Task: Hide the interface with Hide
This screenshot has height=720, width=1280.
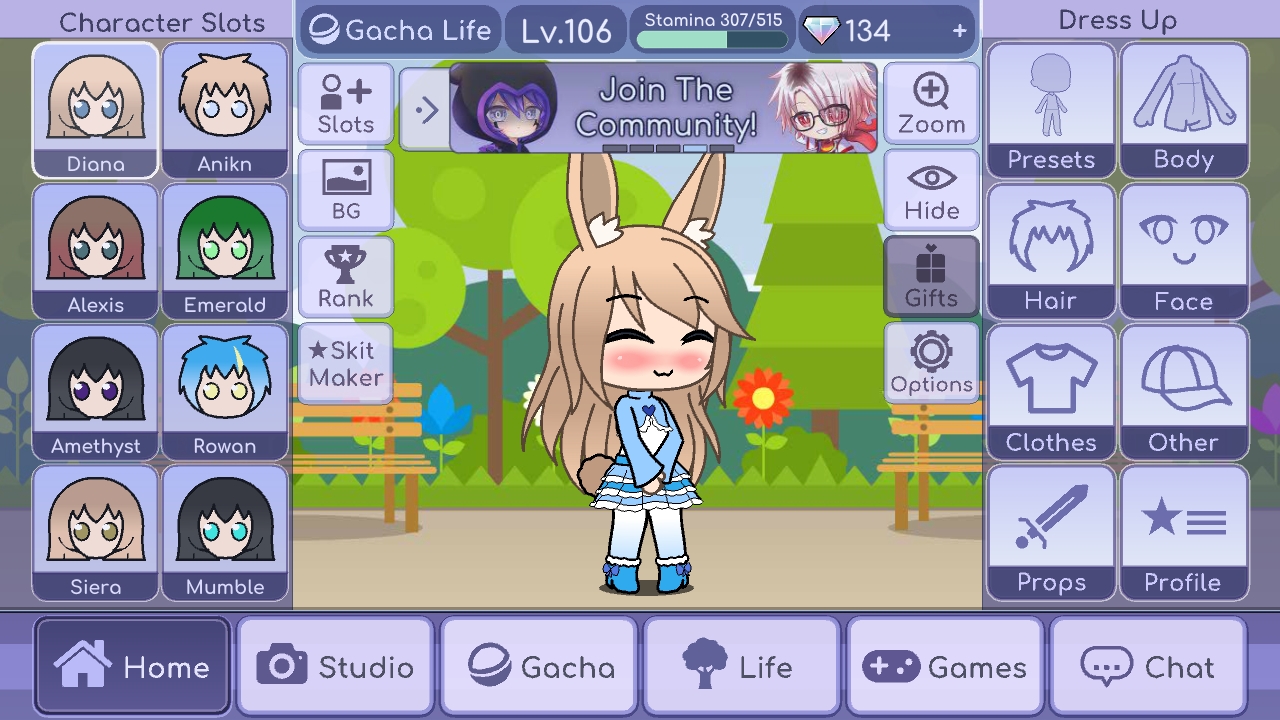Action: coord(931,191)
